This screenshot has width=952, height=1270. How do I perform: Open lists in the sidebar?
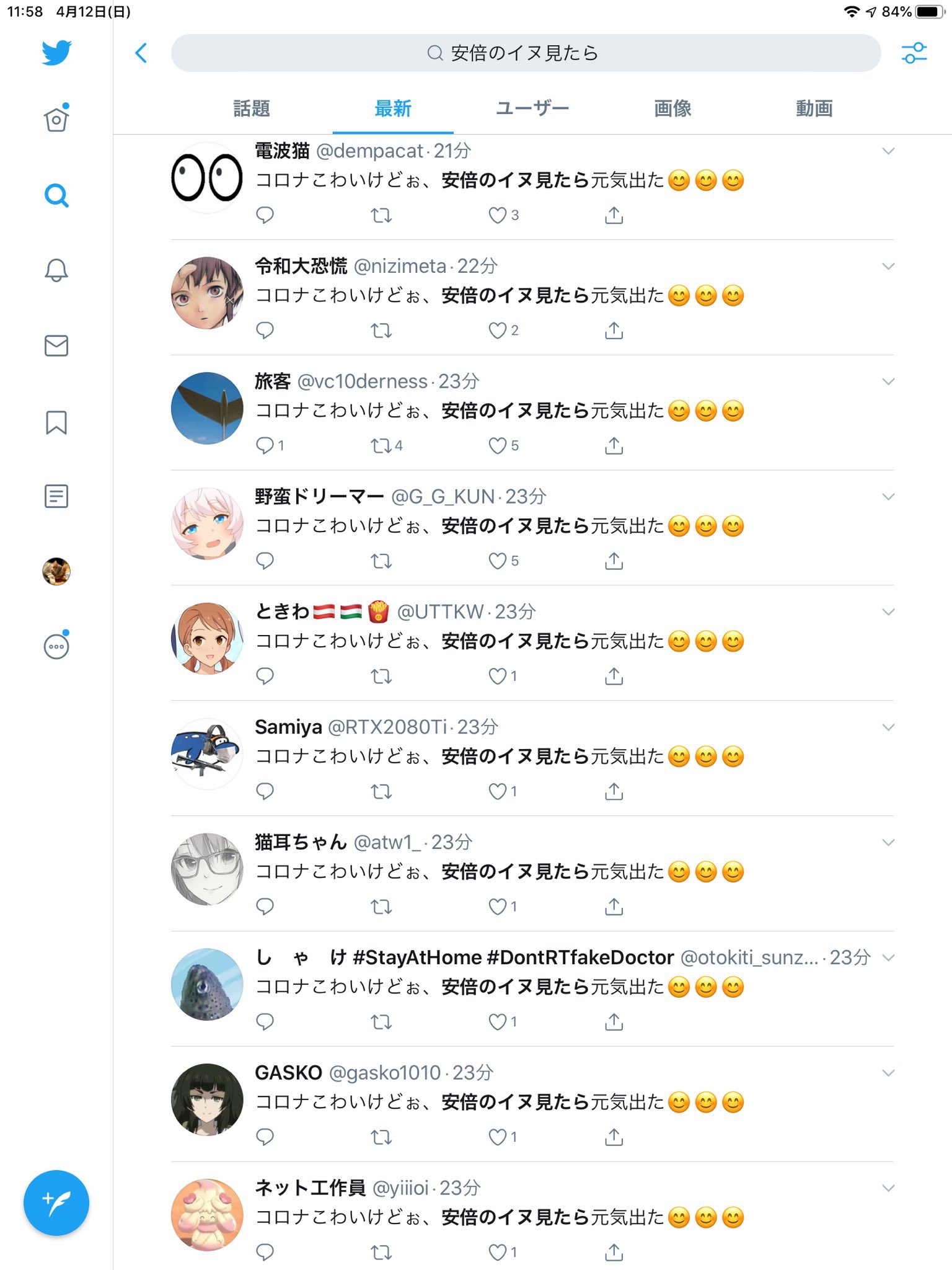pos(56,496)
